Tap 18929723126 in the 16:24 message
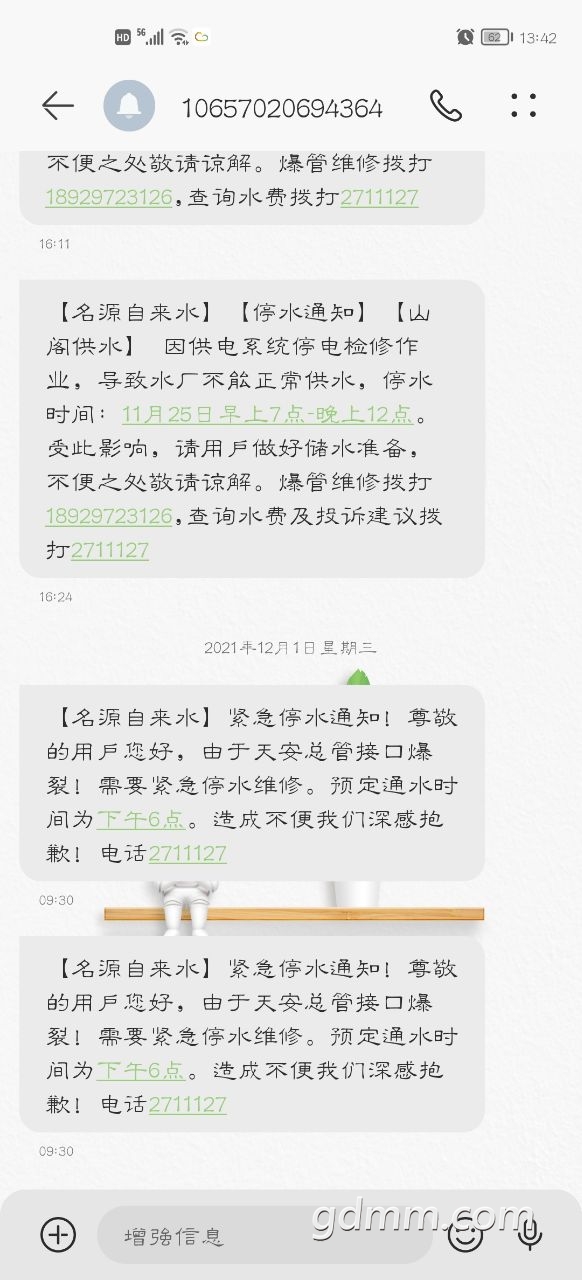This screenshot has height=1280, width=582. coord(109,516)
